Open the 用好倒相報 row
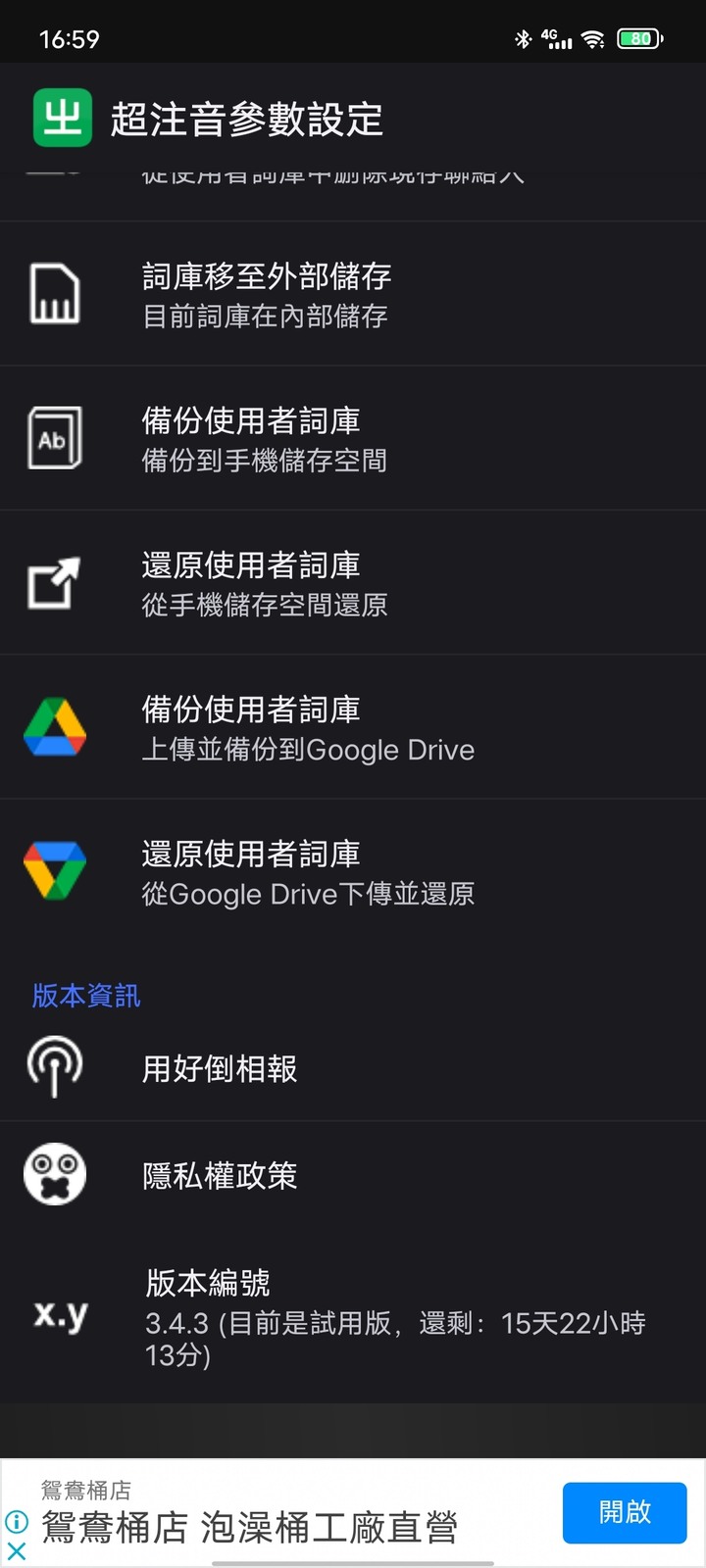This screenshot has width=706, height=1568. tap(353, 1068)
